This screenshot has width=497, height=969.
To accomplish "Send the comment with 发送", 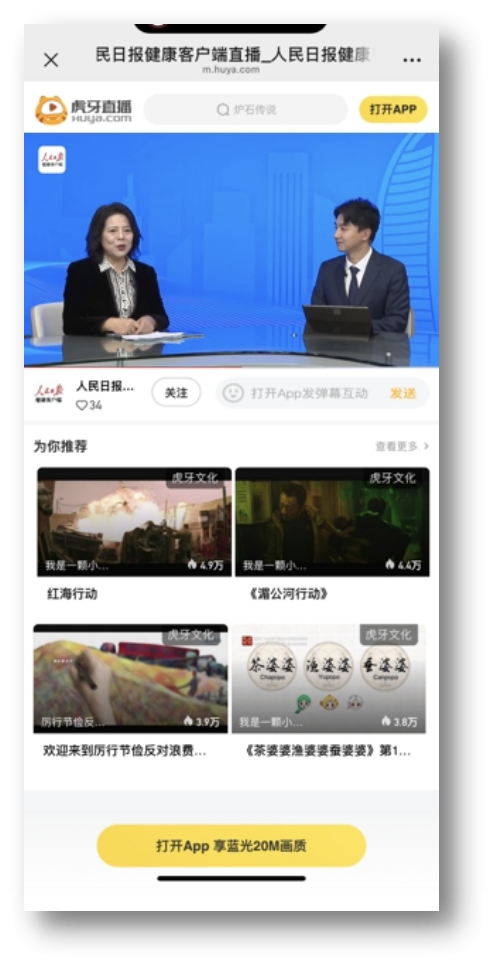I will click(x=403, y=393).
